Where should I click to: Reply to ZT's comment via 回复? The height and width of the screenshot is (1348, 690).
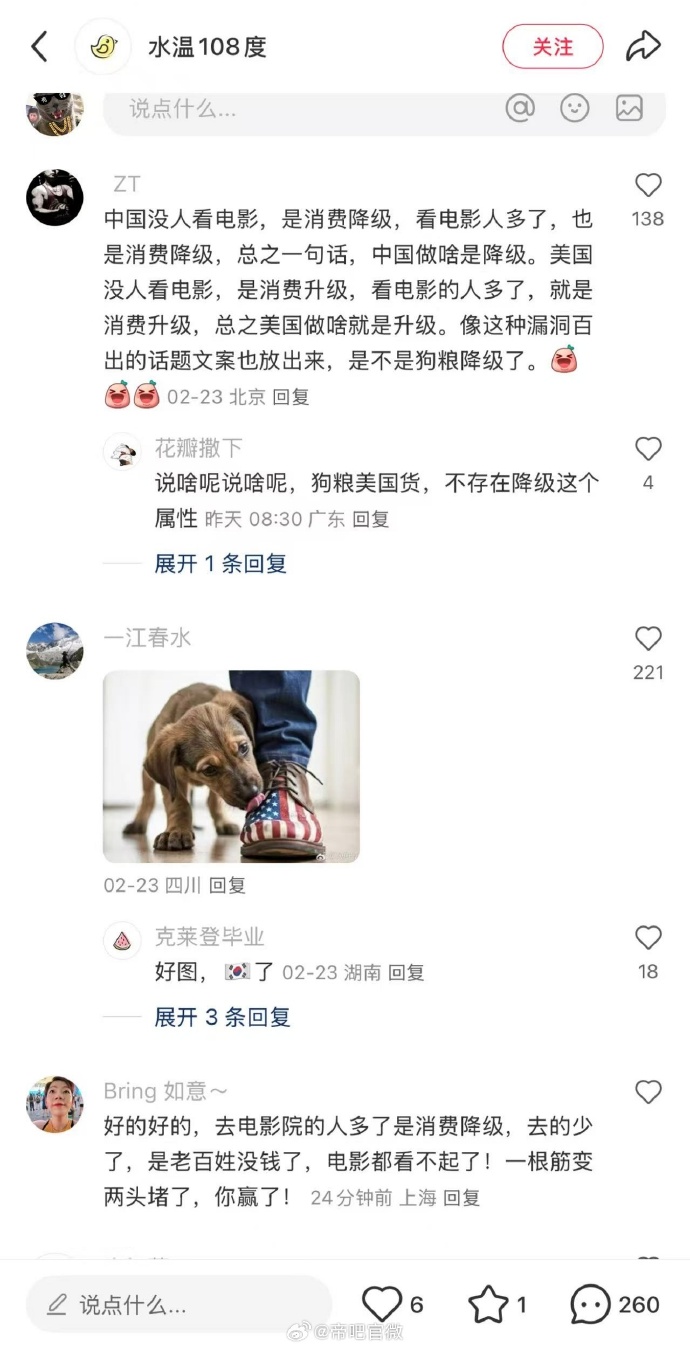pyautogui.click(x=291, y=397)
